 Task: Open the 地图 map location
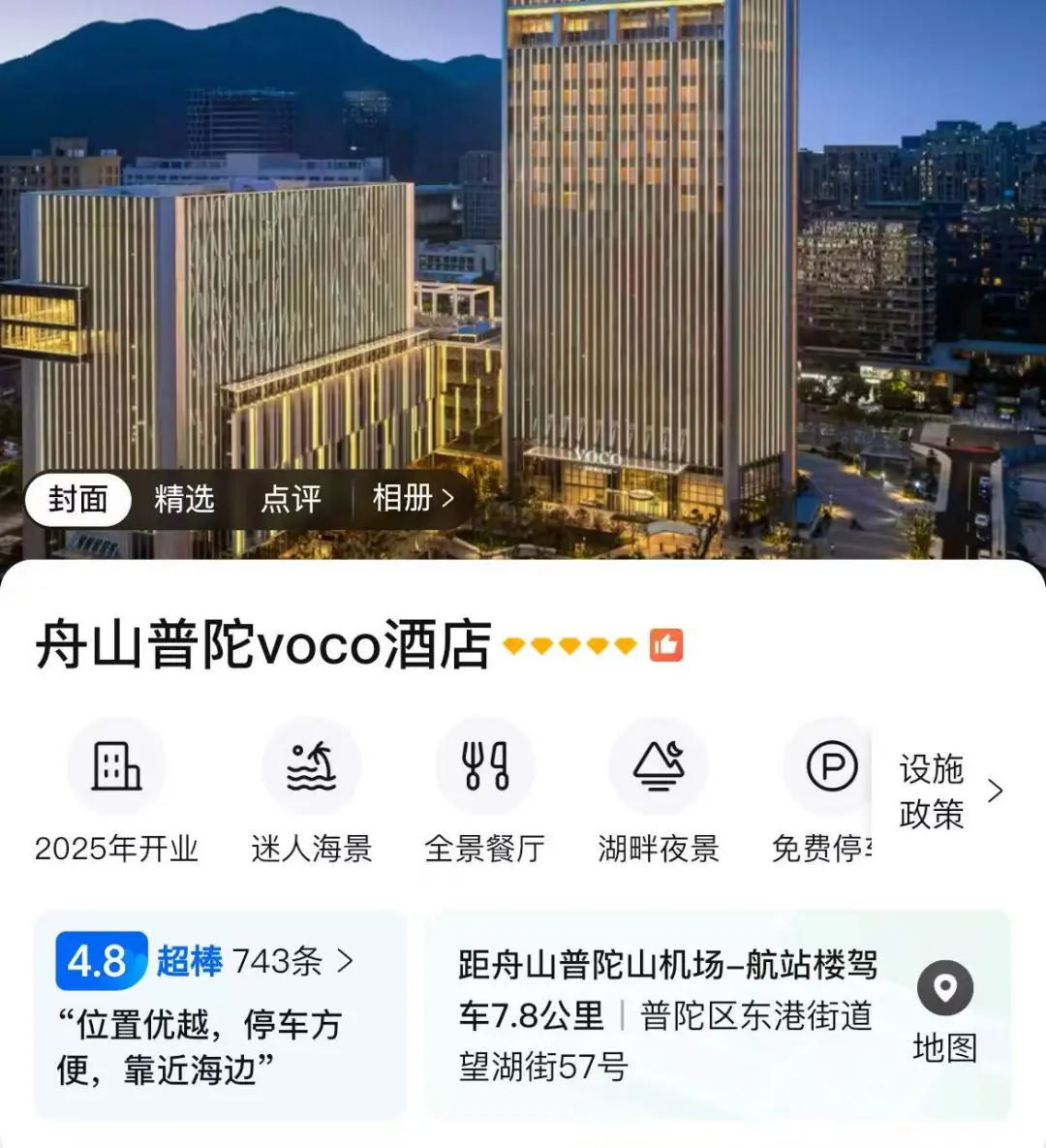(x=944, y=1012)
